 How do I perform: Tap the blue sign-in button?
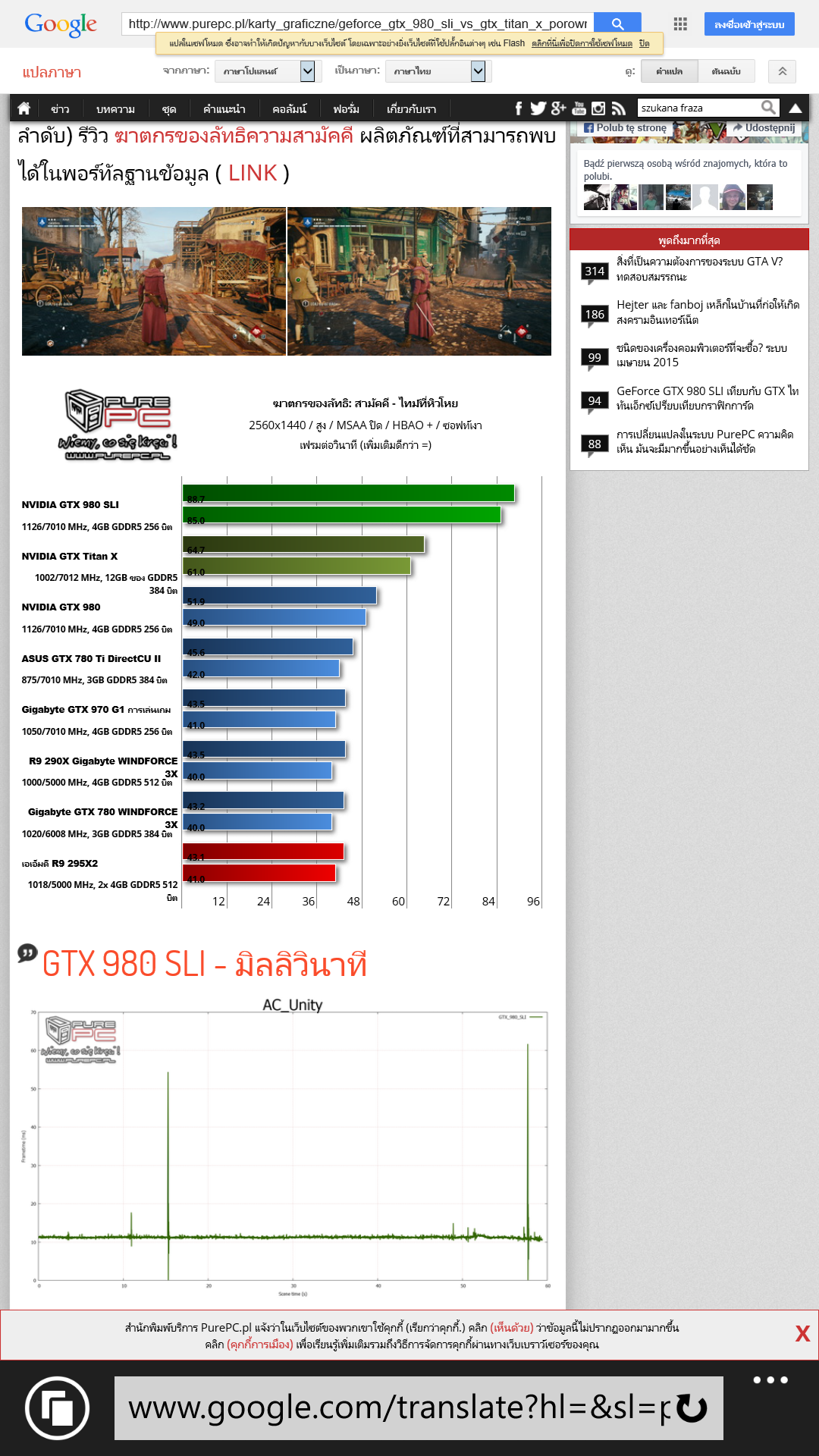[748, 24]
